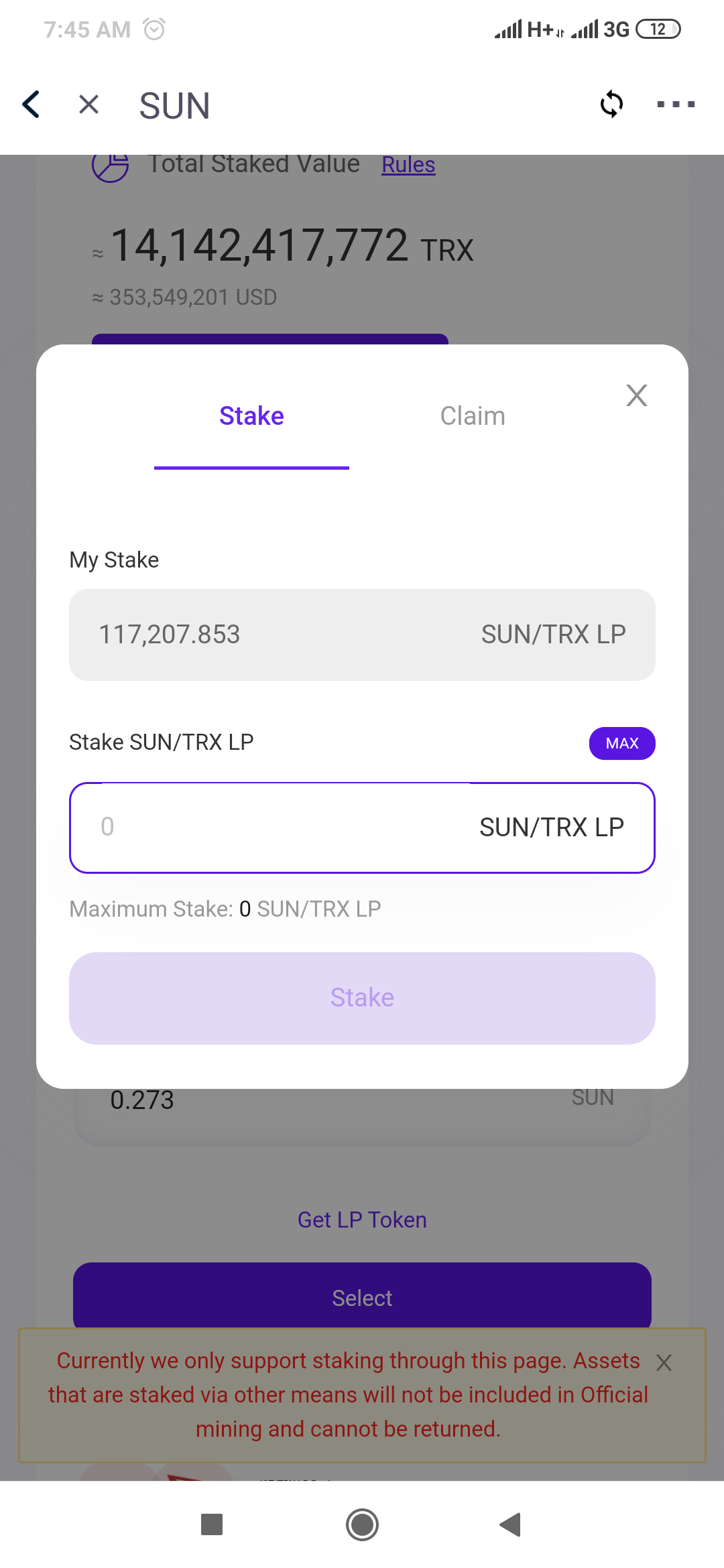The height and width of the screenshot is (1568, 724).
Task: Focus the Stake SUN/TRX LP amount field
Action: [x=282, y=827]
